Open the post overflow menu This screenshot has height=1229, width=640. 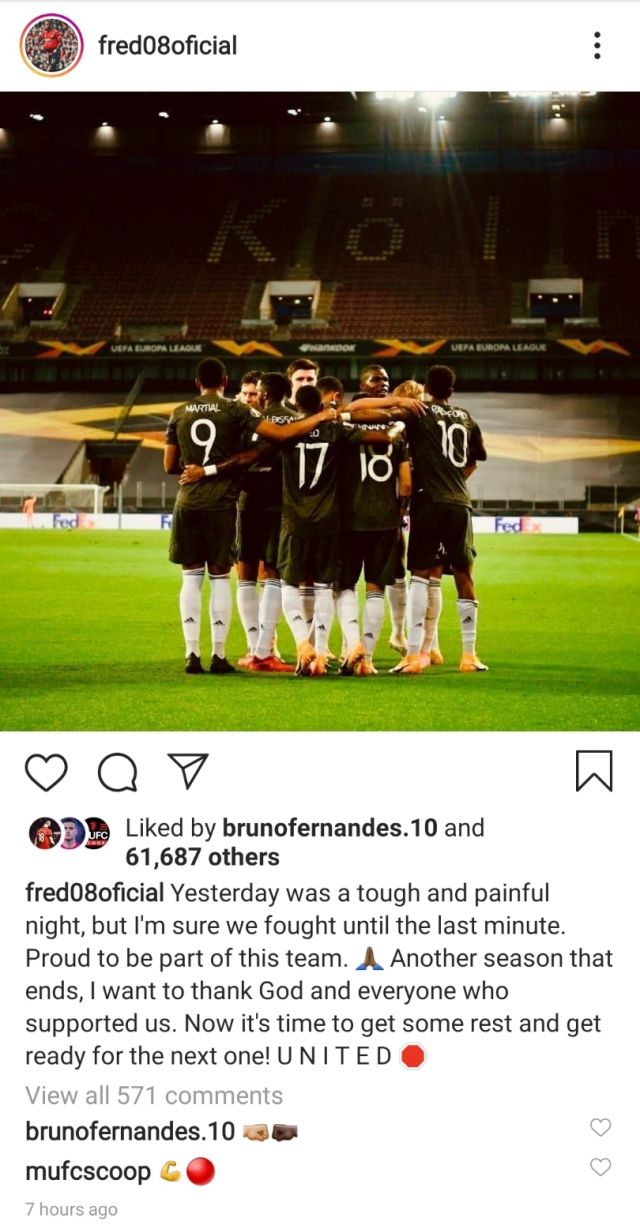tap(597, 45)
